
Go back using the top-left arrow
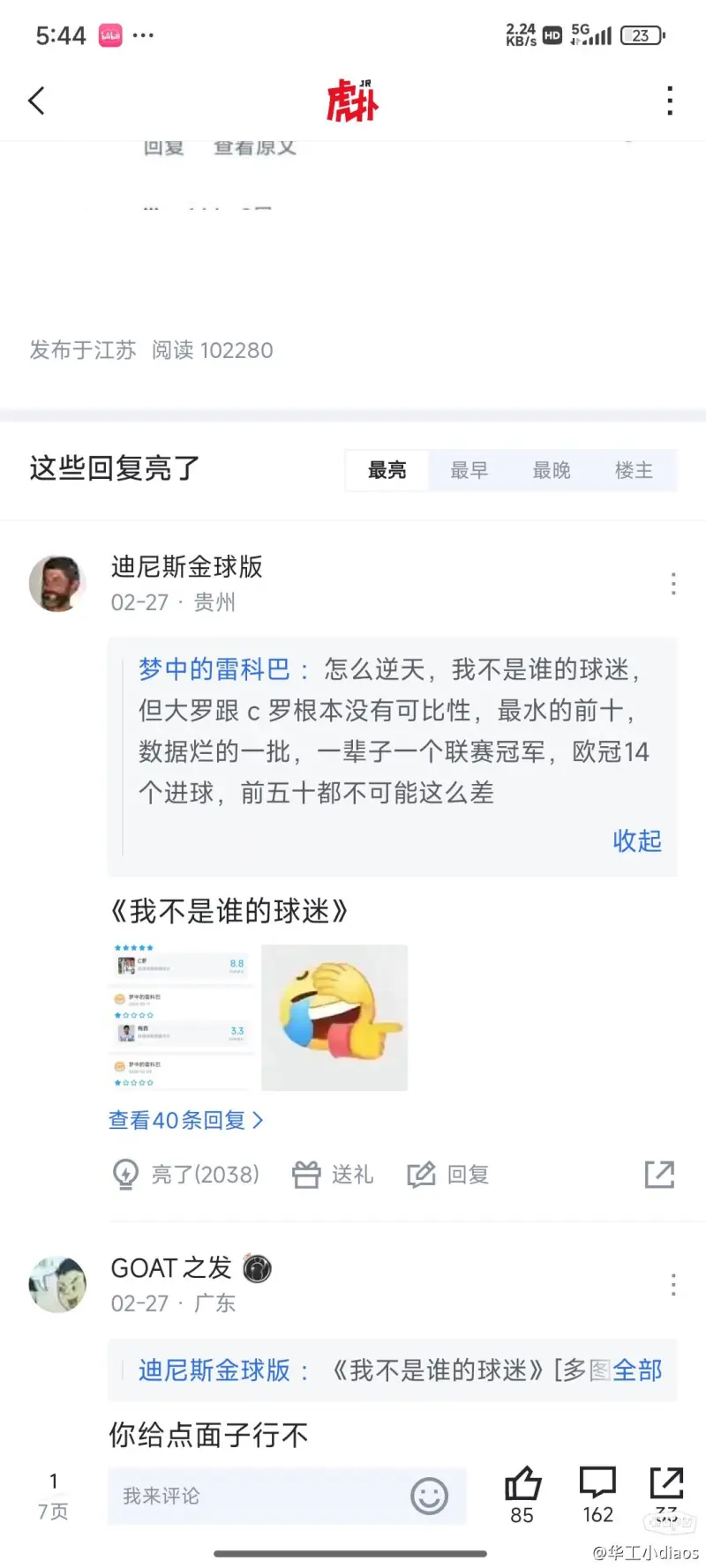click(x=37, y=101)
